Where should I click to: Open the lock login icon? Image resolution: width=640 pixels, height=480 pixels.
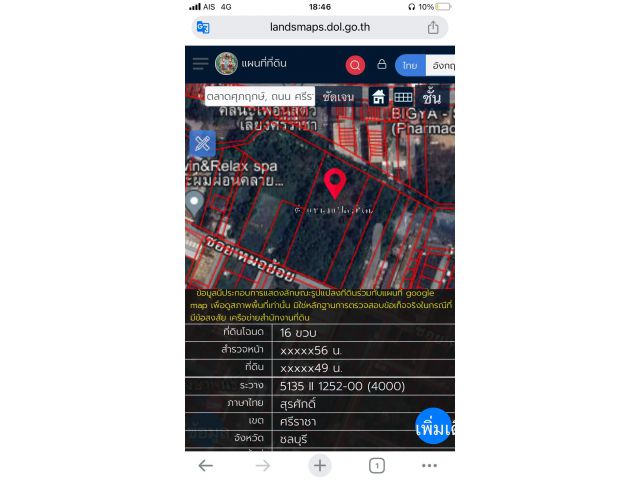381,65
